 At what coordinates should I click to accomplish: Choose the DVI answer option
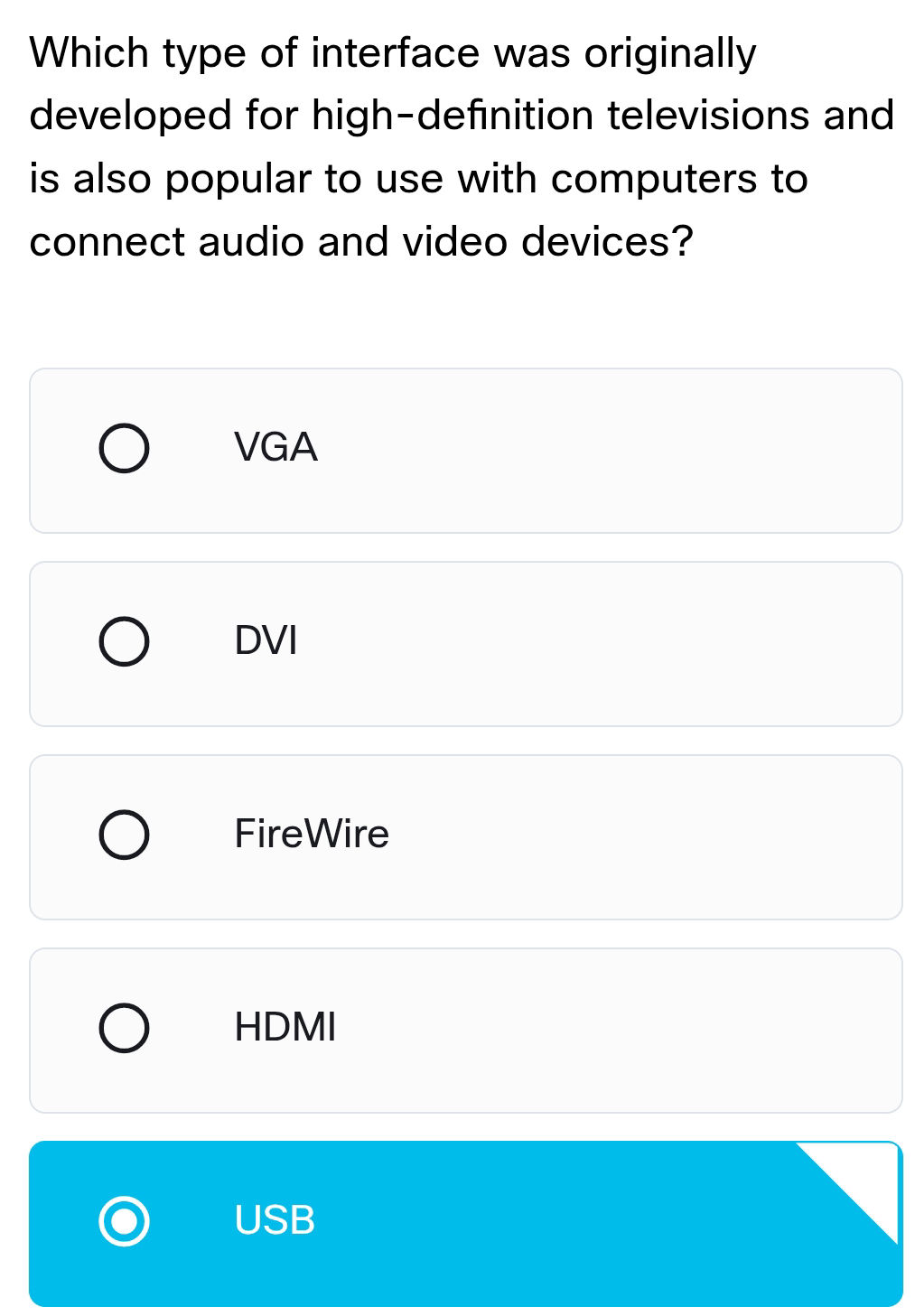[x=466, y=642]
